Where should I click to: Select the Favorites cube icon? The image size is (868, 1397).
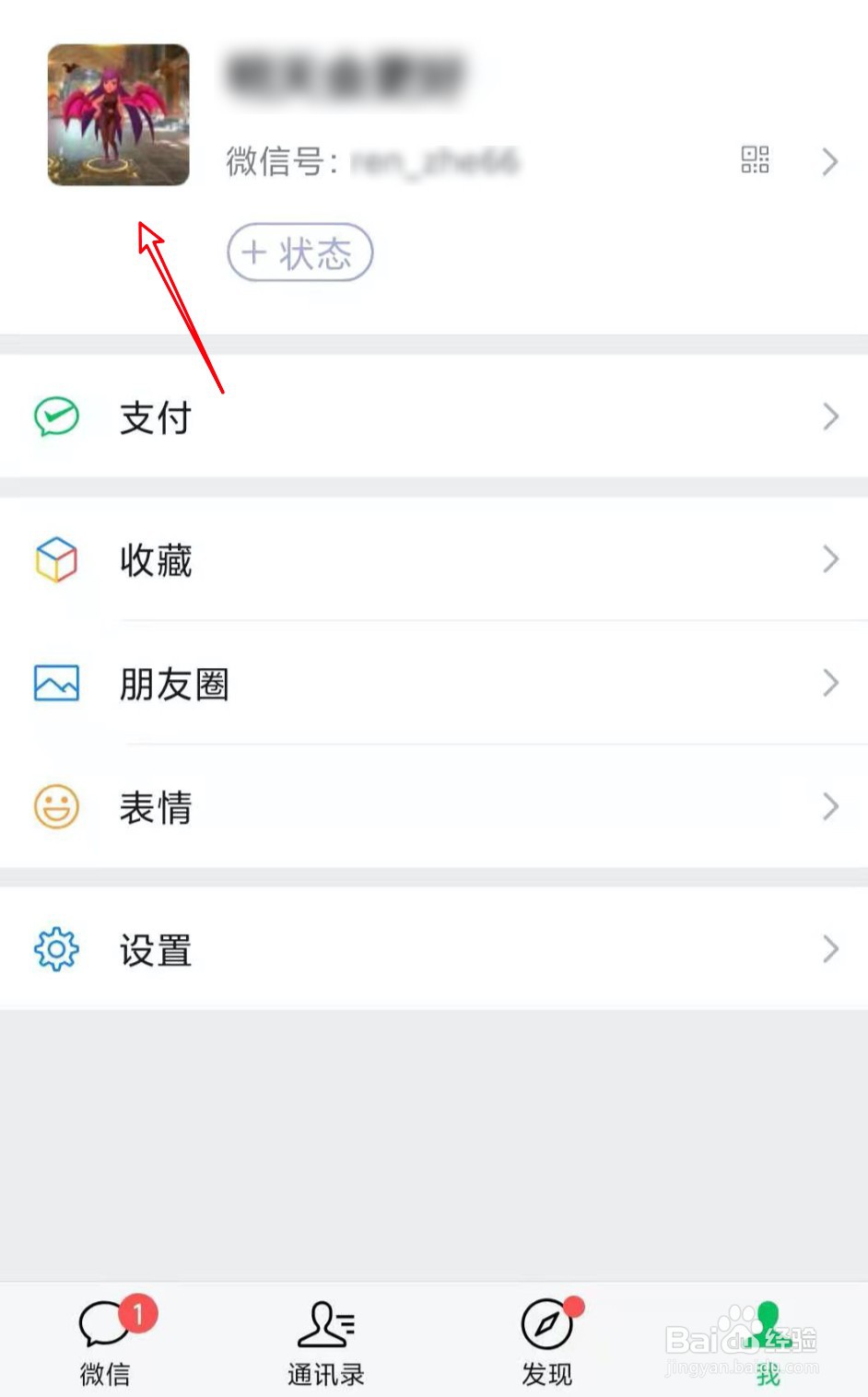click(x=55, y=559)
